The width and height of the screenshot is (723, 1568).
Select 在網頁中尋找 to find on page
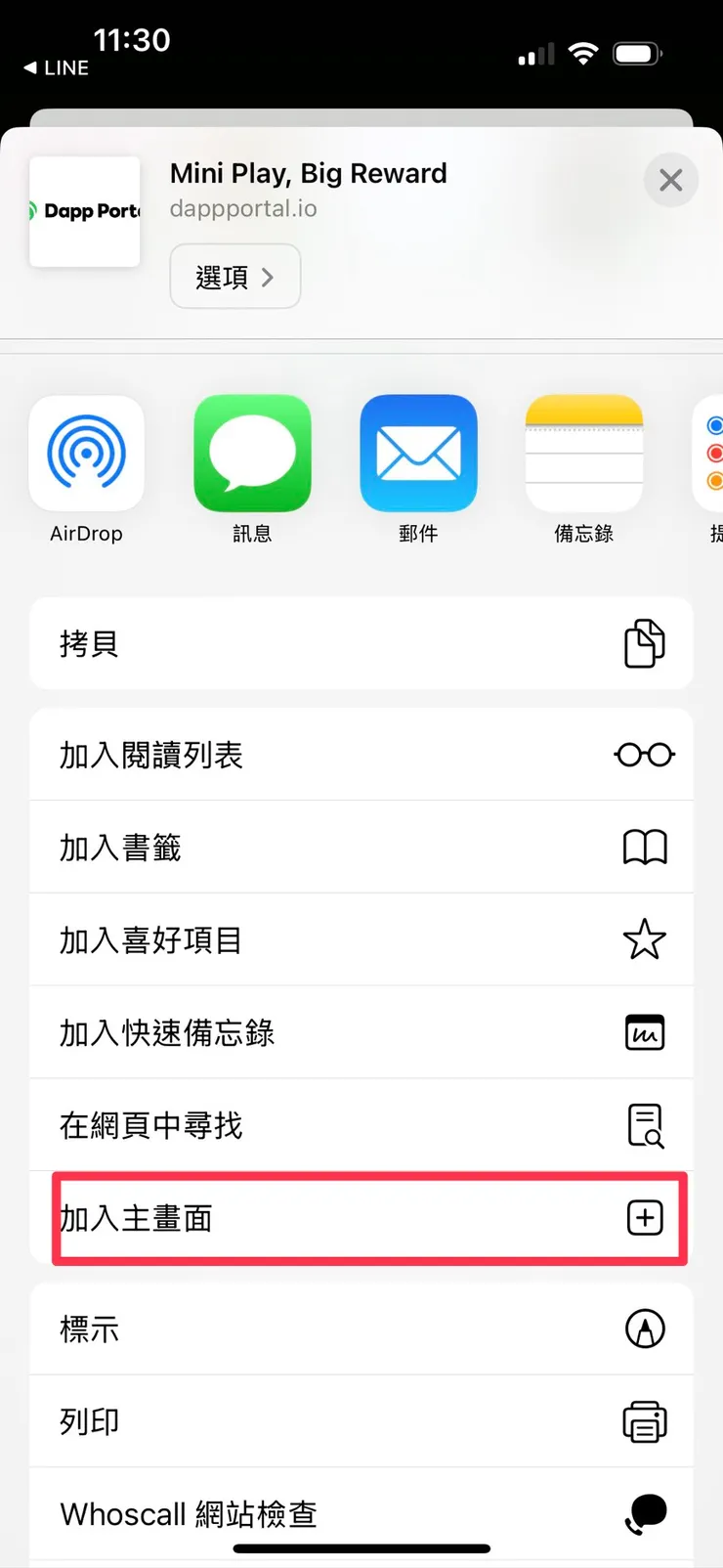coord(151,1125)
